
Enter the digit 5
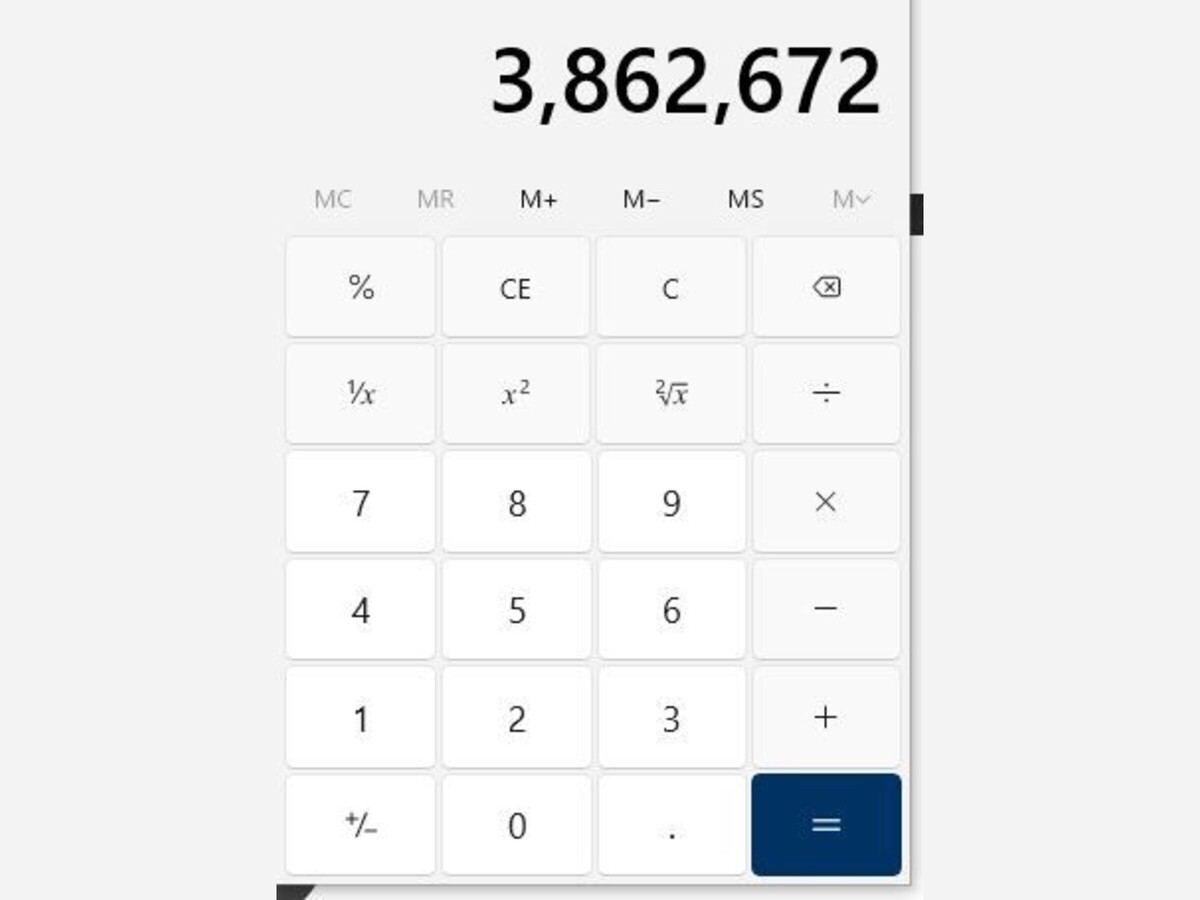point(515,609)
